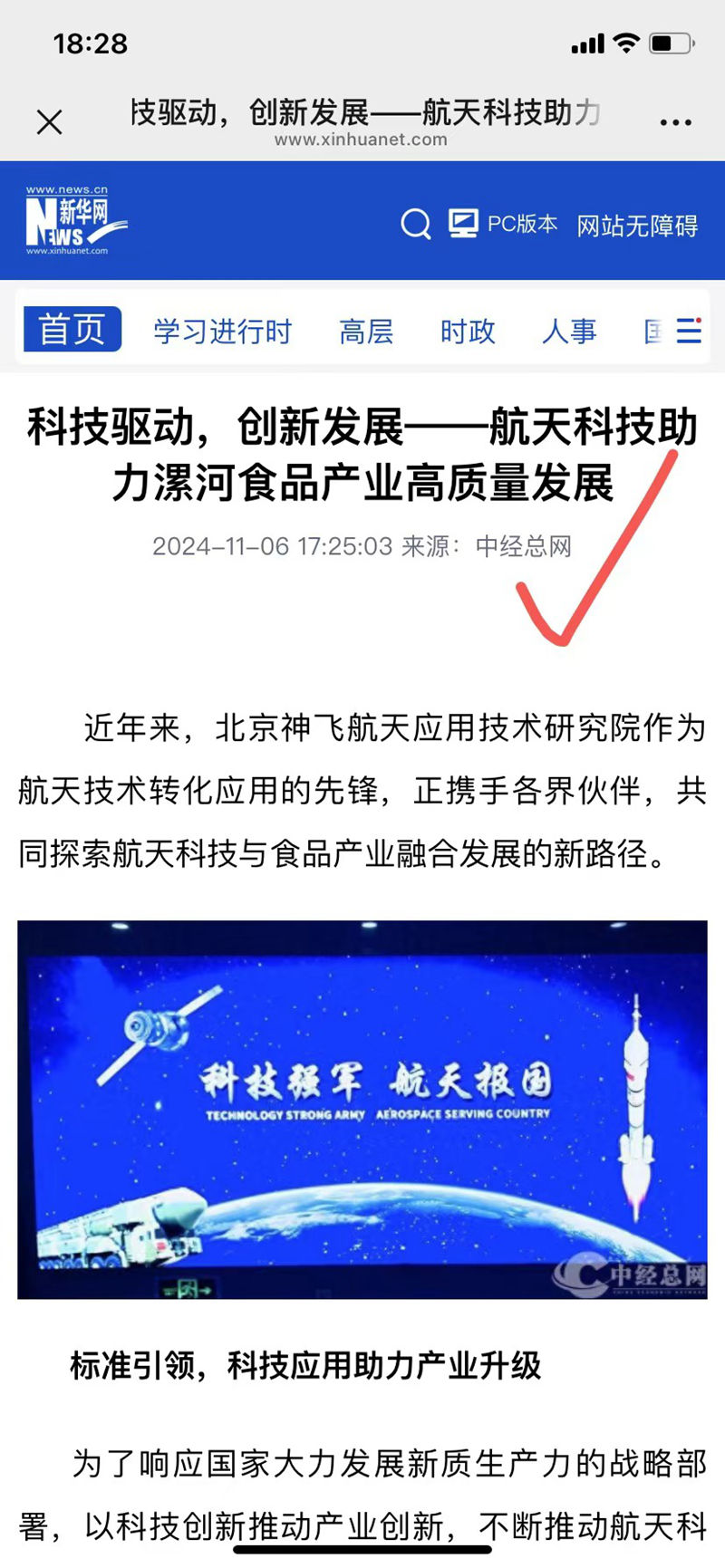The width and height of the screenshot is (725, 1568).
Task: Expand the full channel list menu
Action: click(689, 331)
